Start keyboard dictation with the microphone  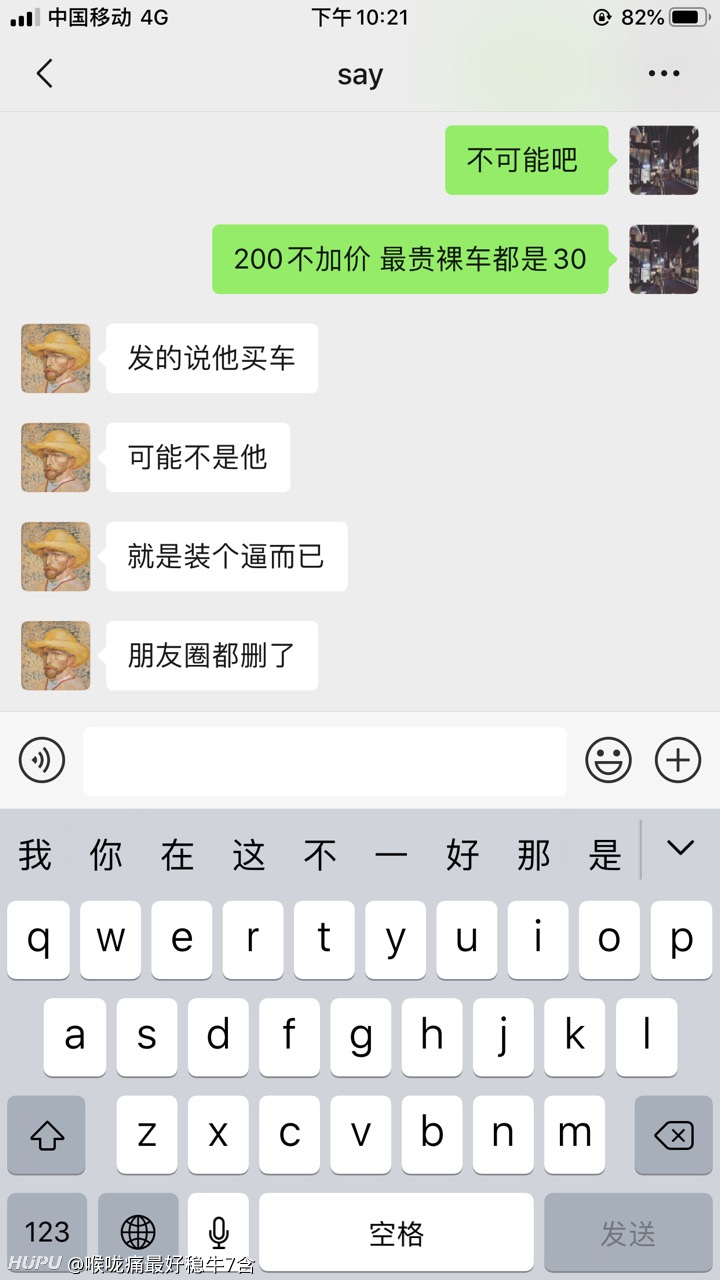pos(218,1231)
